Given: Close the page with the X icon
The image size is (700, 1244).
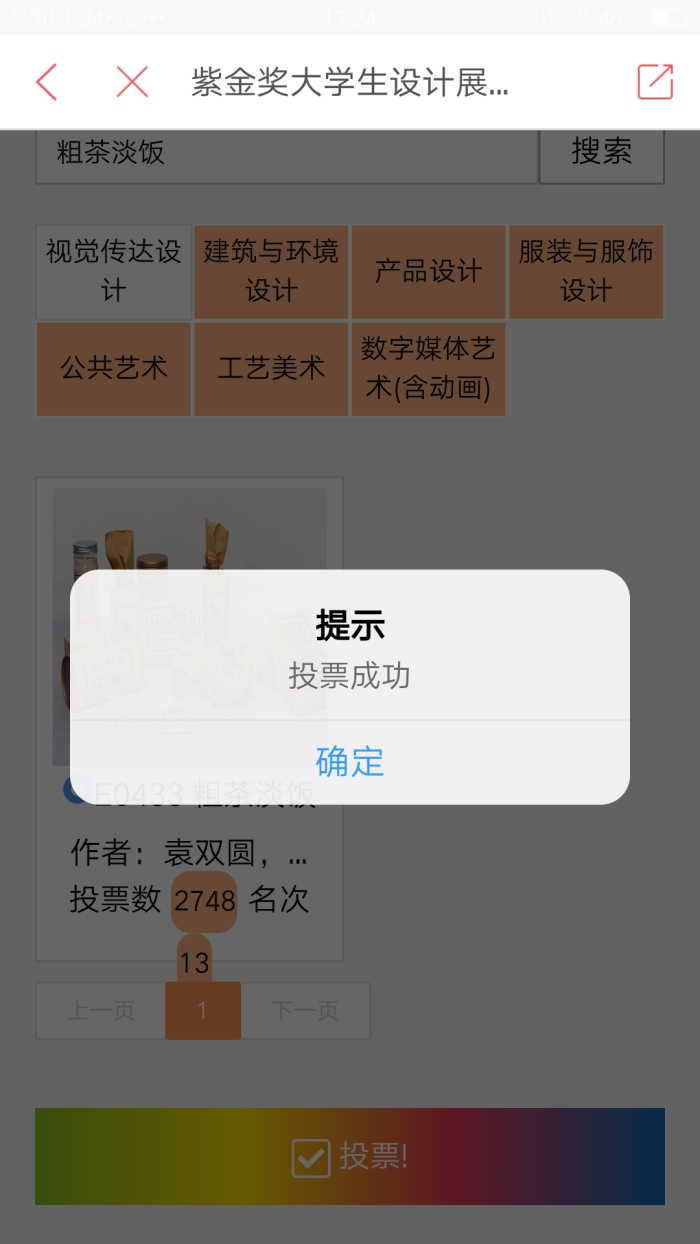Looking at the screenshot, I should pos(132,82).
